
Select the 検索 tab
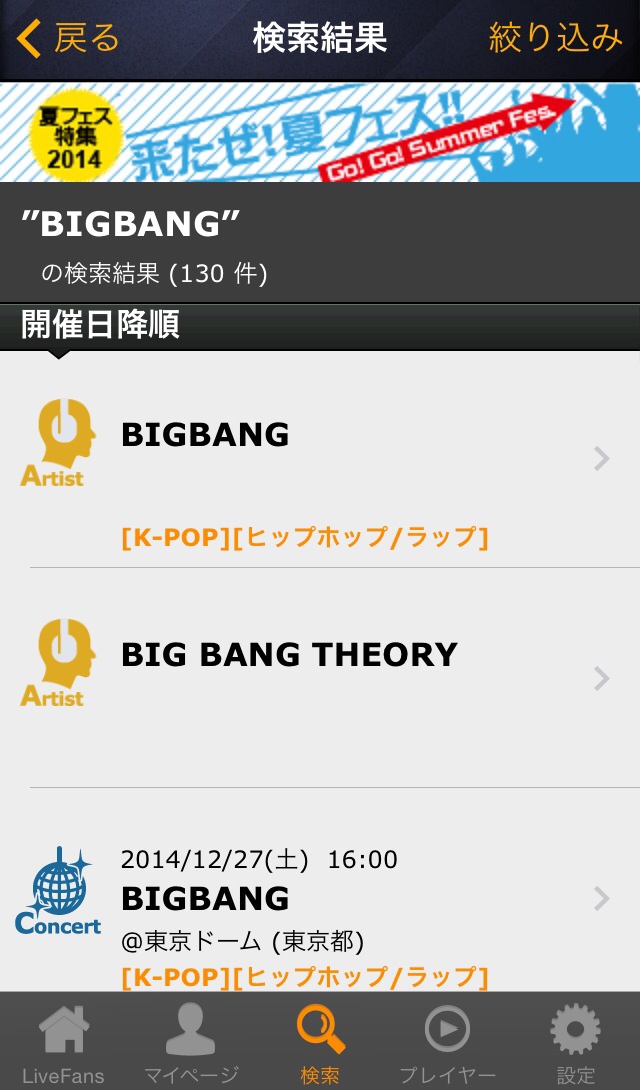320,1042
